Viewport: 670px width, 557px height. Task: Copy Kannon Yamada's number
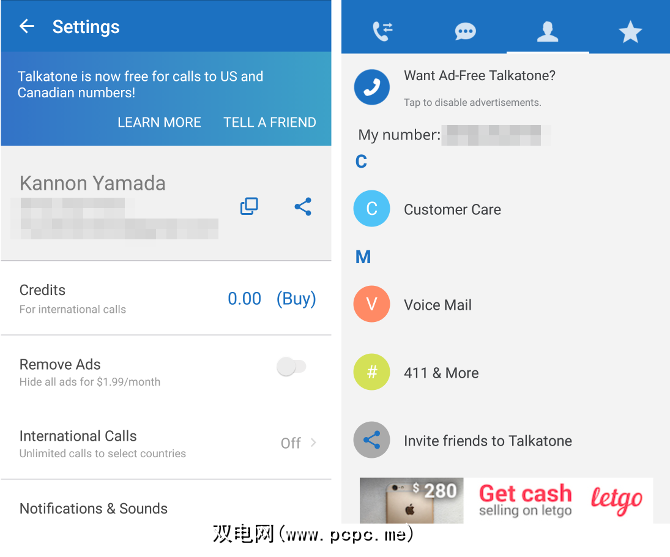click(x=249, y=207)
